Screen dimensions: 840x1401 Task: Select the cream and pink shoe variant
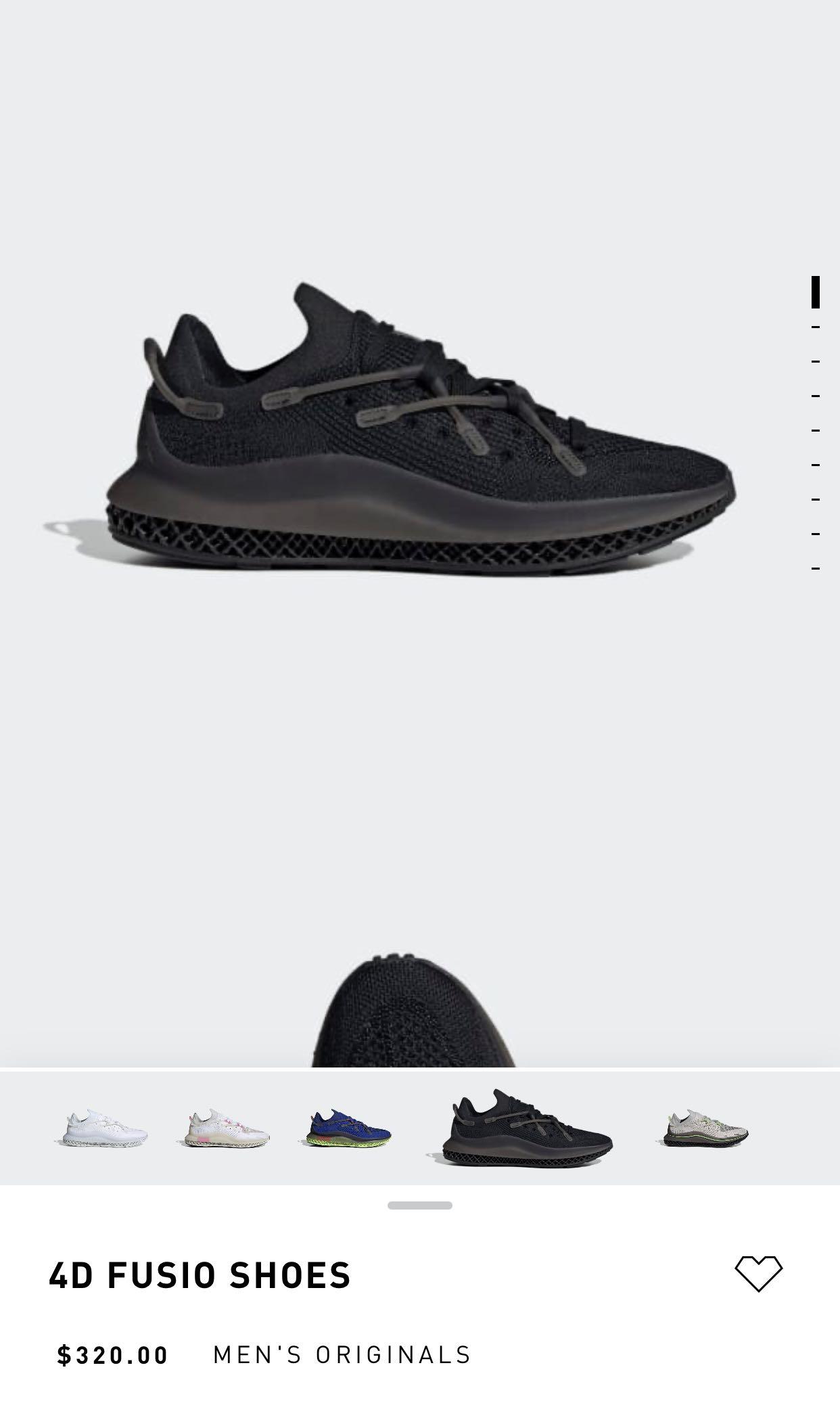226,1128
